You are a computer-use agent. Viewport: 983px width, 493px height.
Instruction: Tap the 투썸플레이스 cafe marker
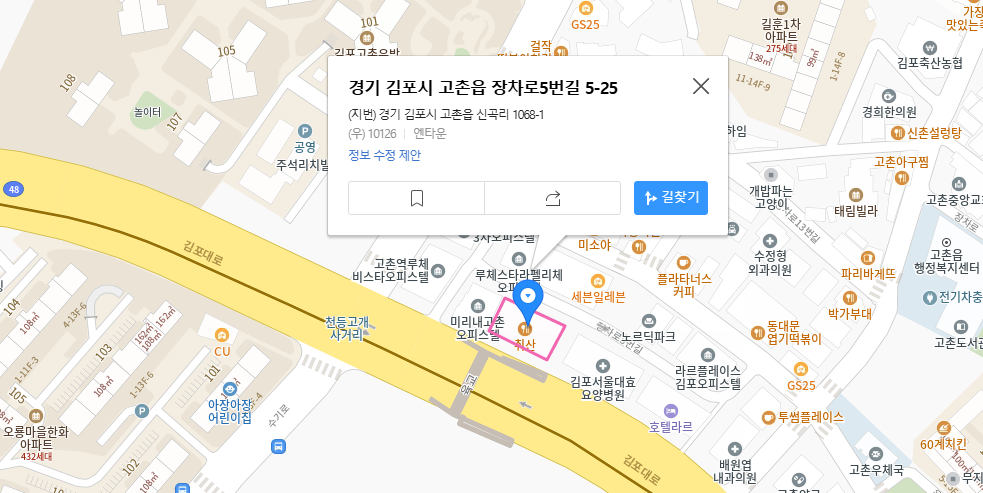click(x=769, y=417)
